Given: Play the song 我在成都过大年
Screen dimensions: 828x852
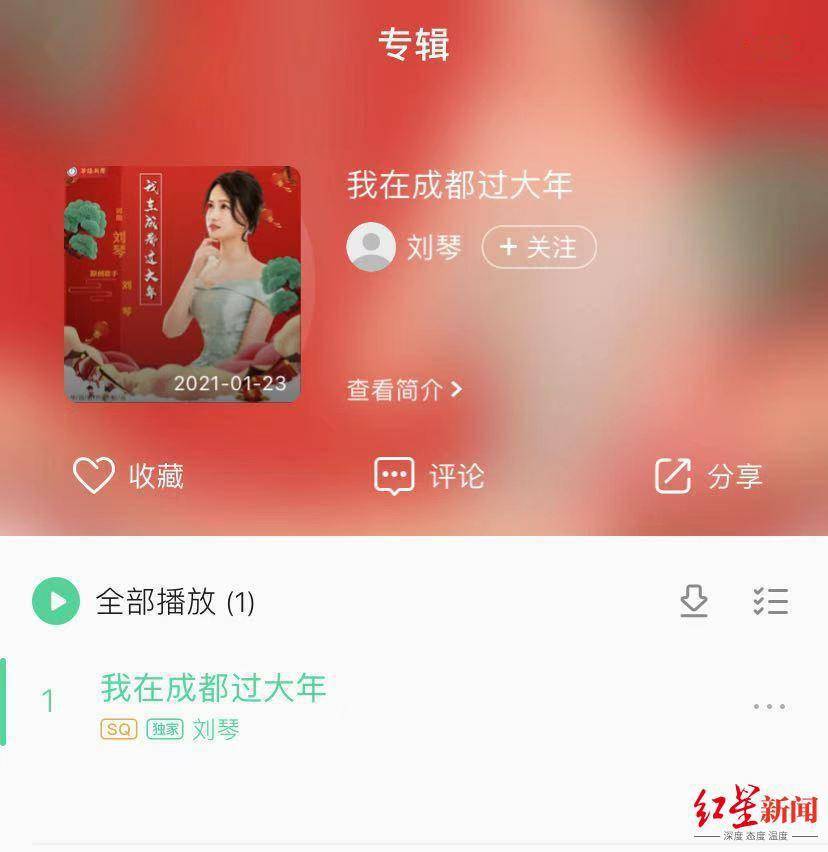Looking at the screenshot, I should pyautogui.click(x=213, y=688).
